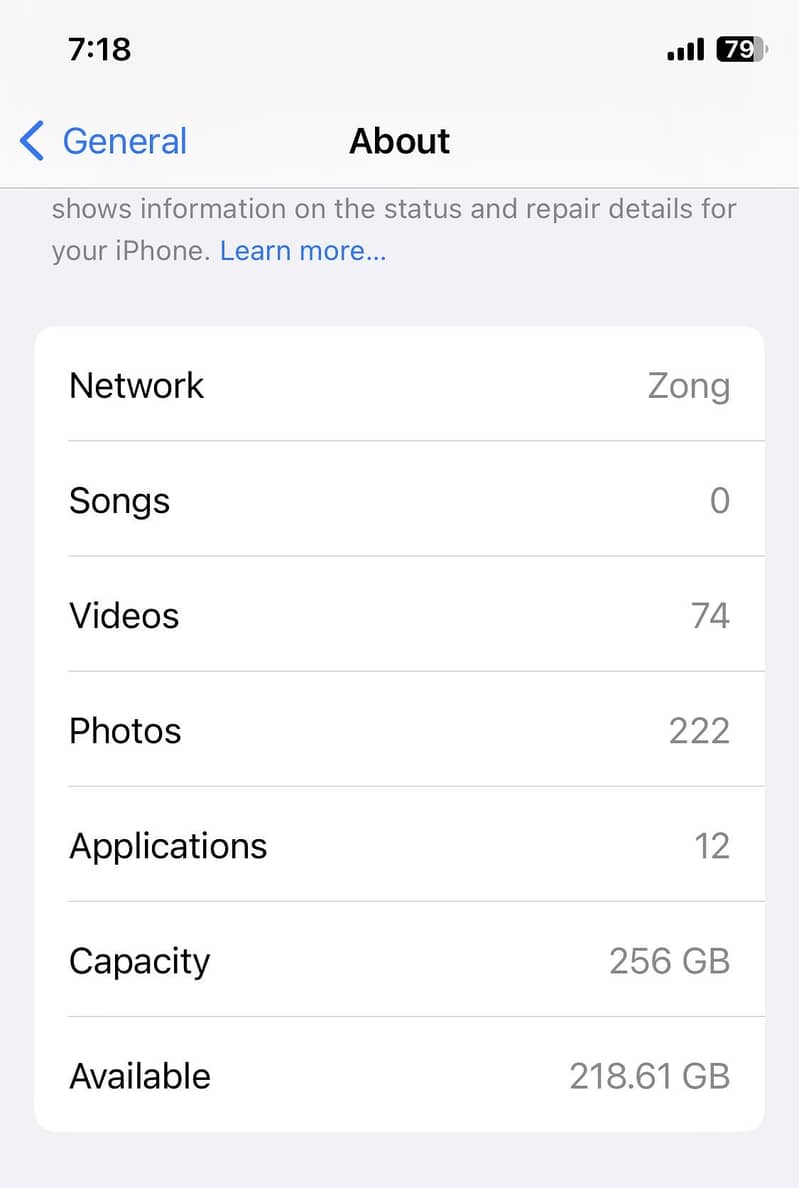Tap the Songs value showing 0
The height and width of the screenshot is (1188, 799).
[719, 500]
